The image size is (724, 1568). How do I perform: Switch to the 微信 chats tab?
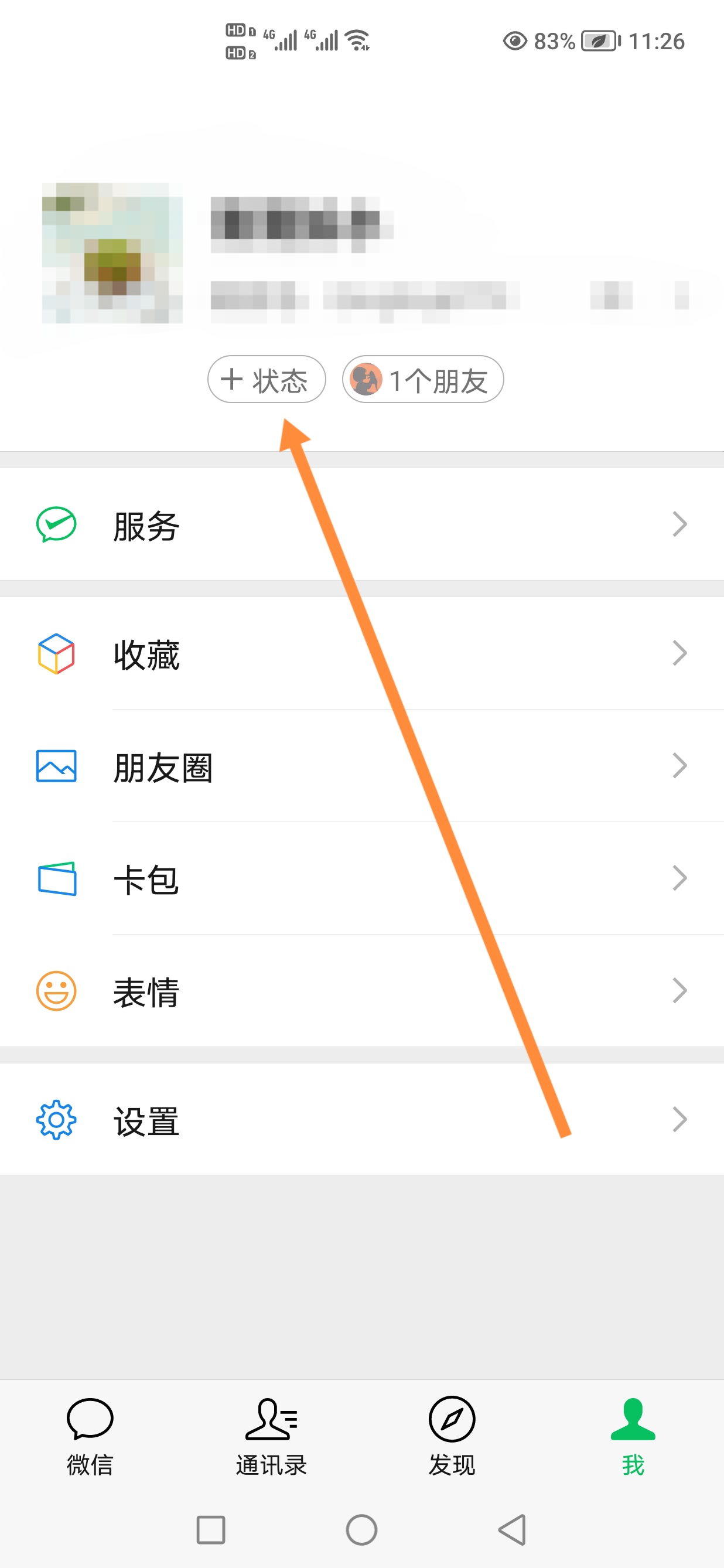pos(90,1437)
